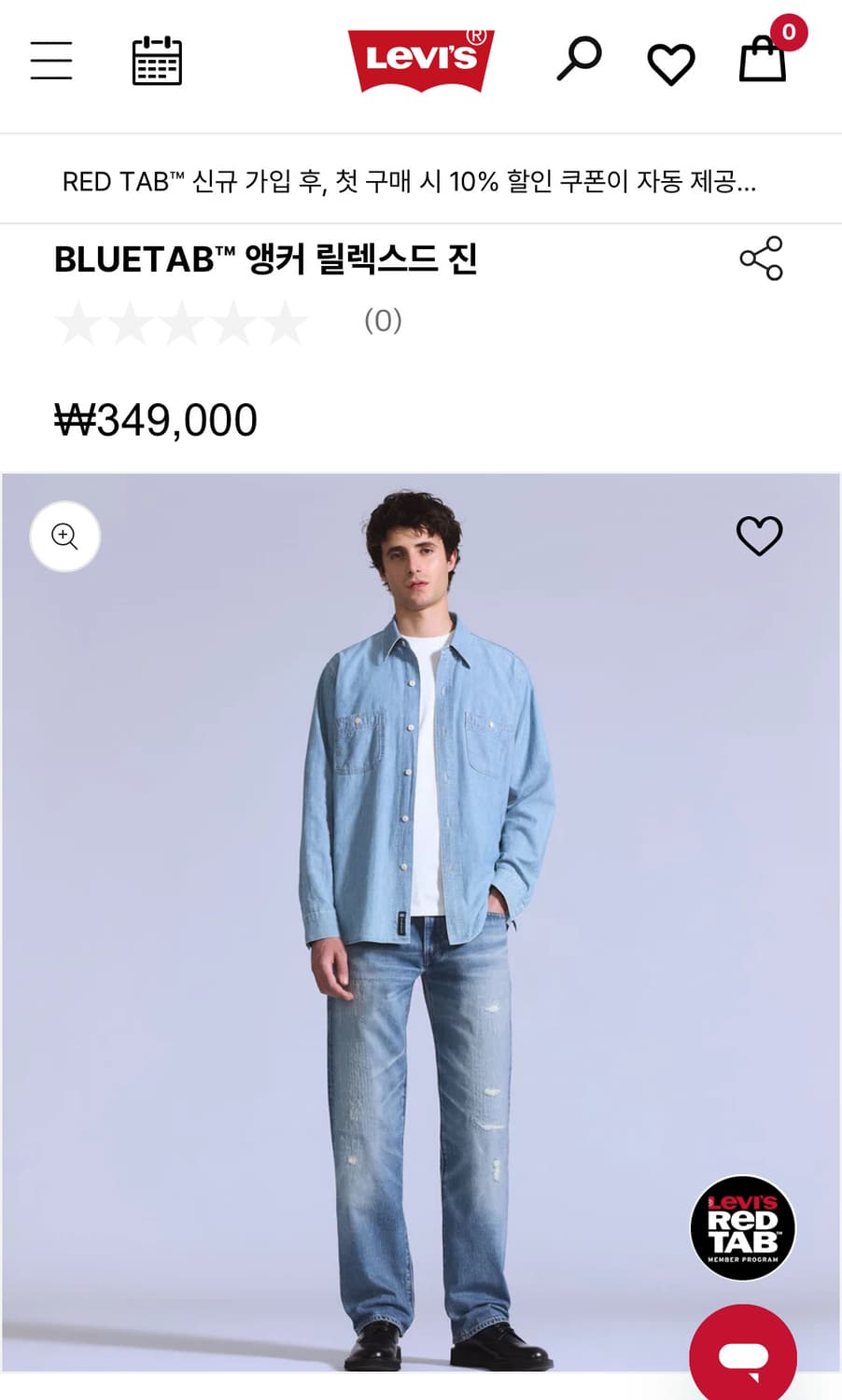The image size is (842, 1400).
Task: Open the hamburger navigation menu
Action: pyautogui.click(x=51, y=60)
